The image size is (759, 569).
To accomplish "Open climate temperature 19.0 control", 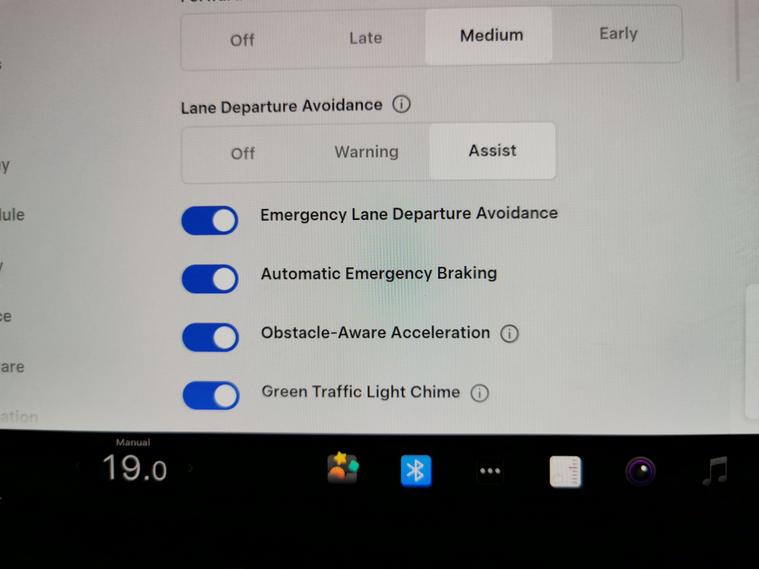I will point(134,468).
